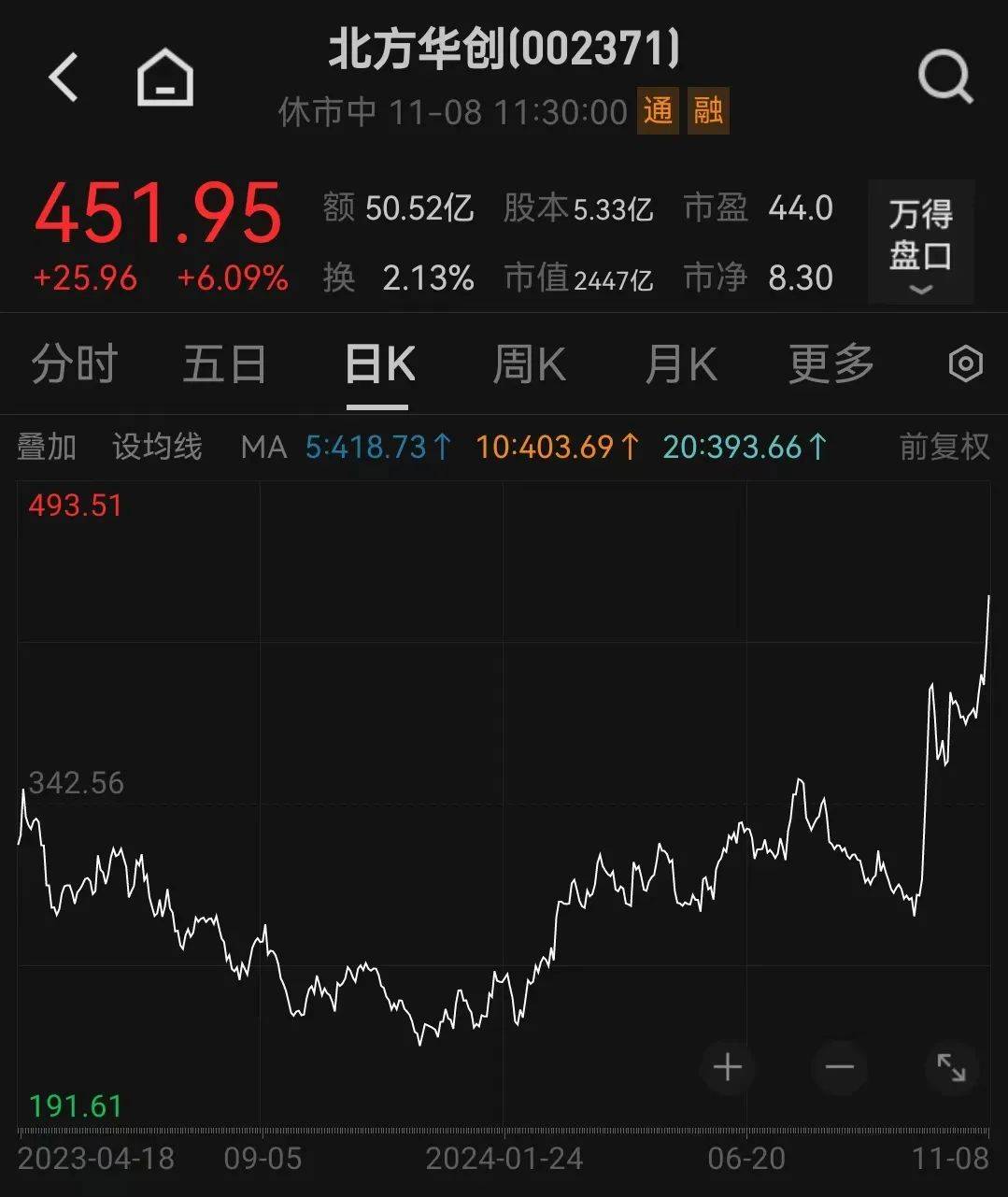Enable 设均线 moving average settings
1008x1197 pixels.
click(x=157, y=447)
